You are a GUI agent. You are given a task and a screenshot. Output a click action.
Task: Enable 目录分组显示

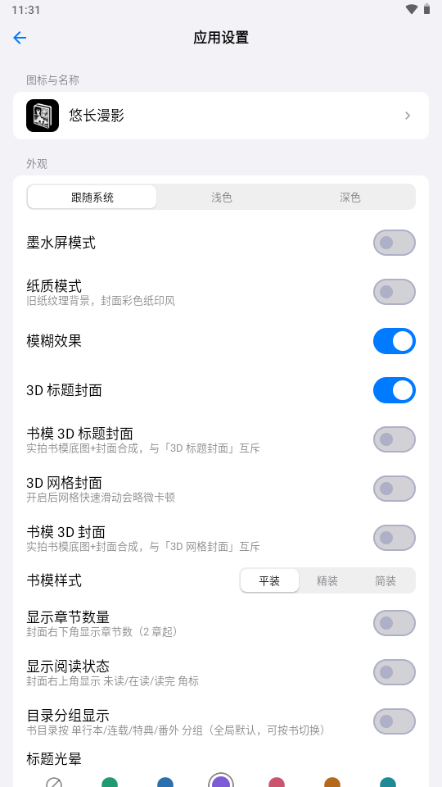394,722
